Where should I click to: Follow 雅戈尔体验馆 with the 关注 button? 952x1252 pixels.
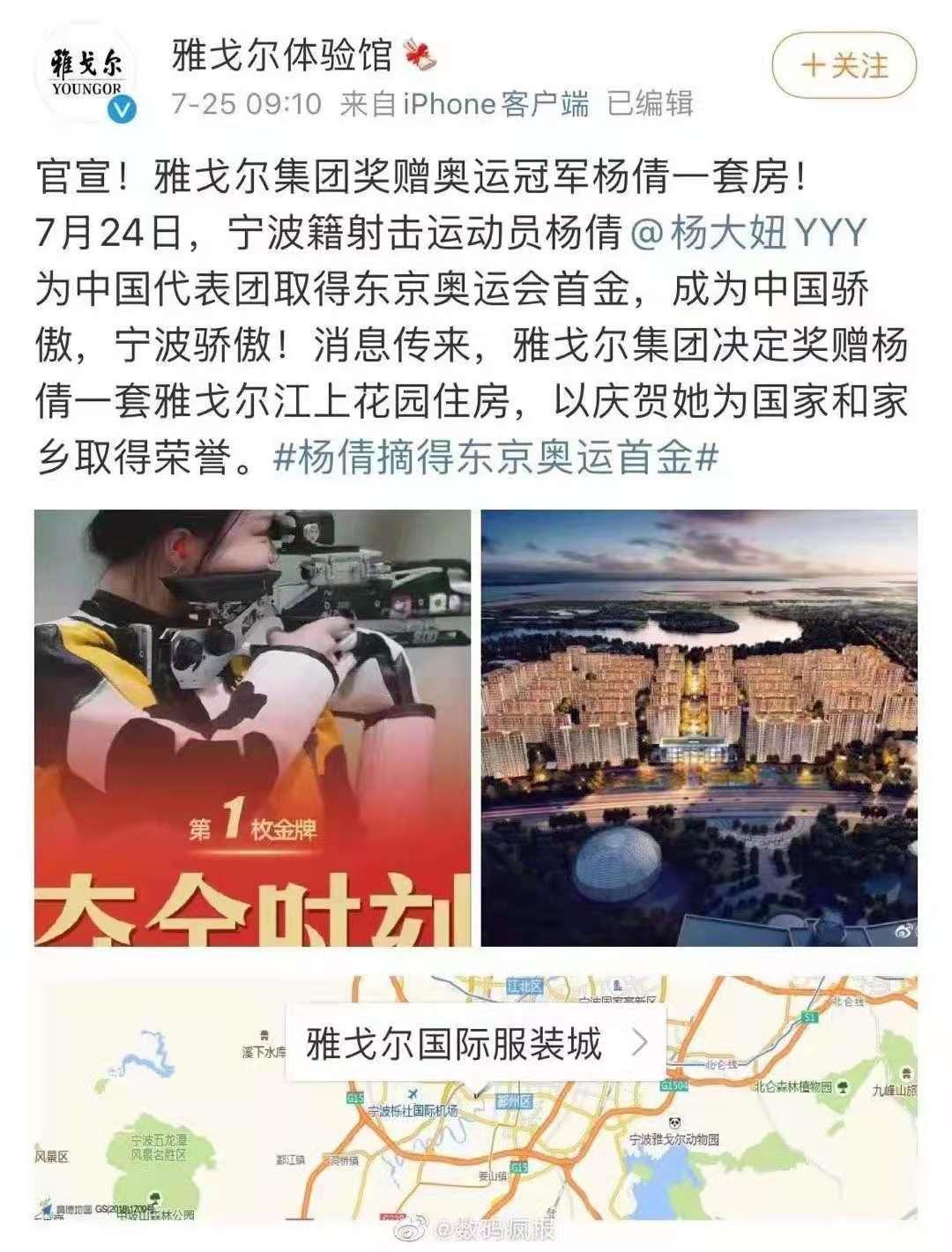pos(844,65)
